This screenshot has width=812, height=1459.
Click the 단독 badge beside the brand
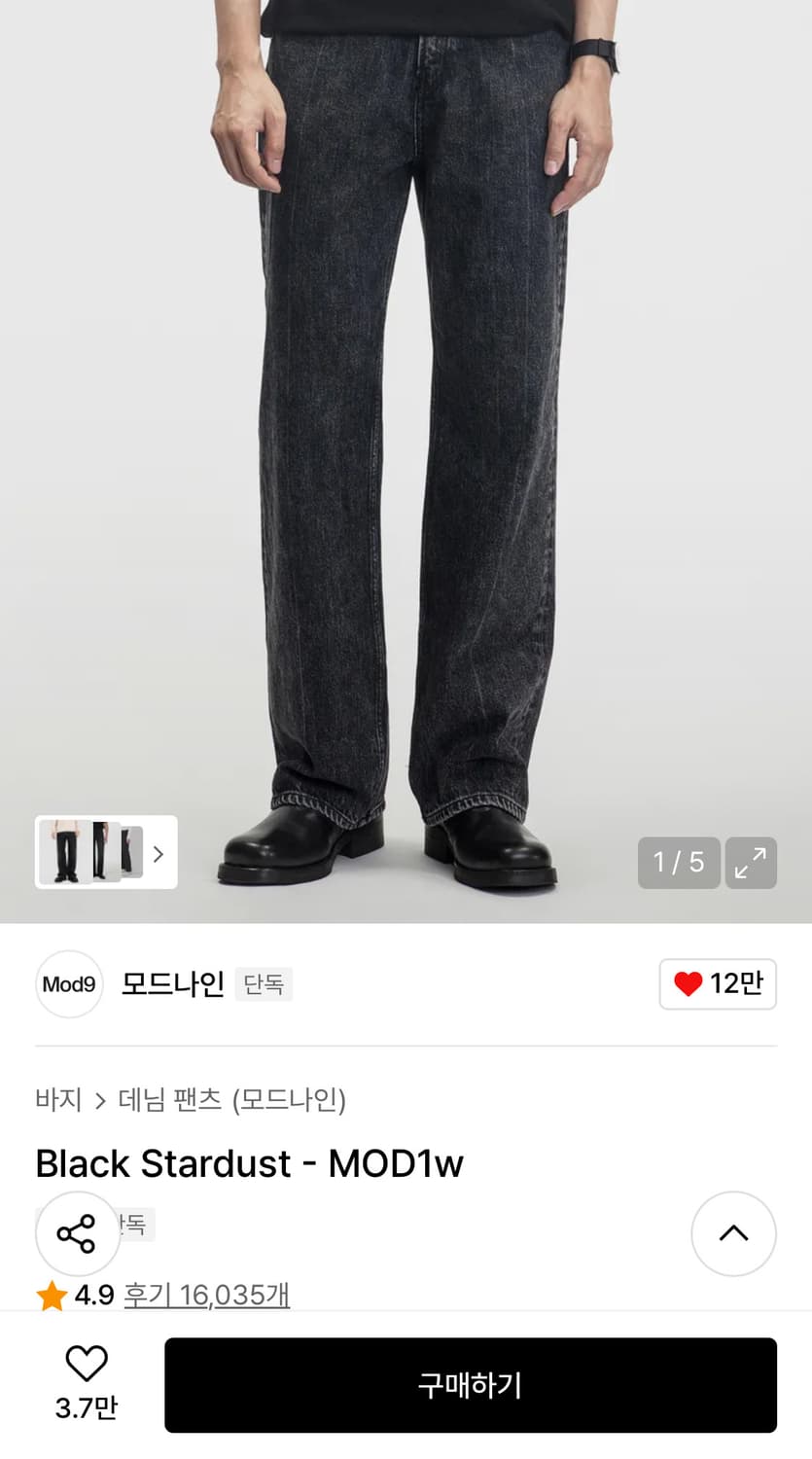pos(263,984)
